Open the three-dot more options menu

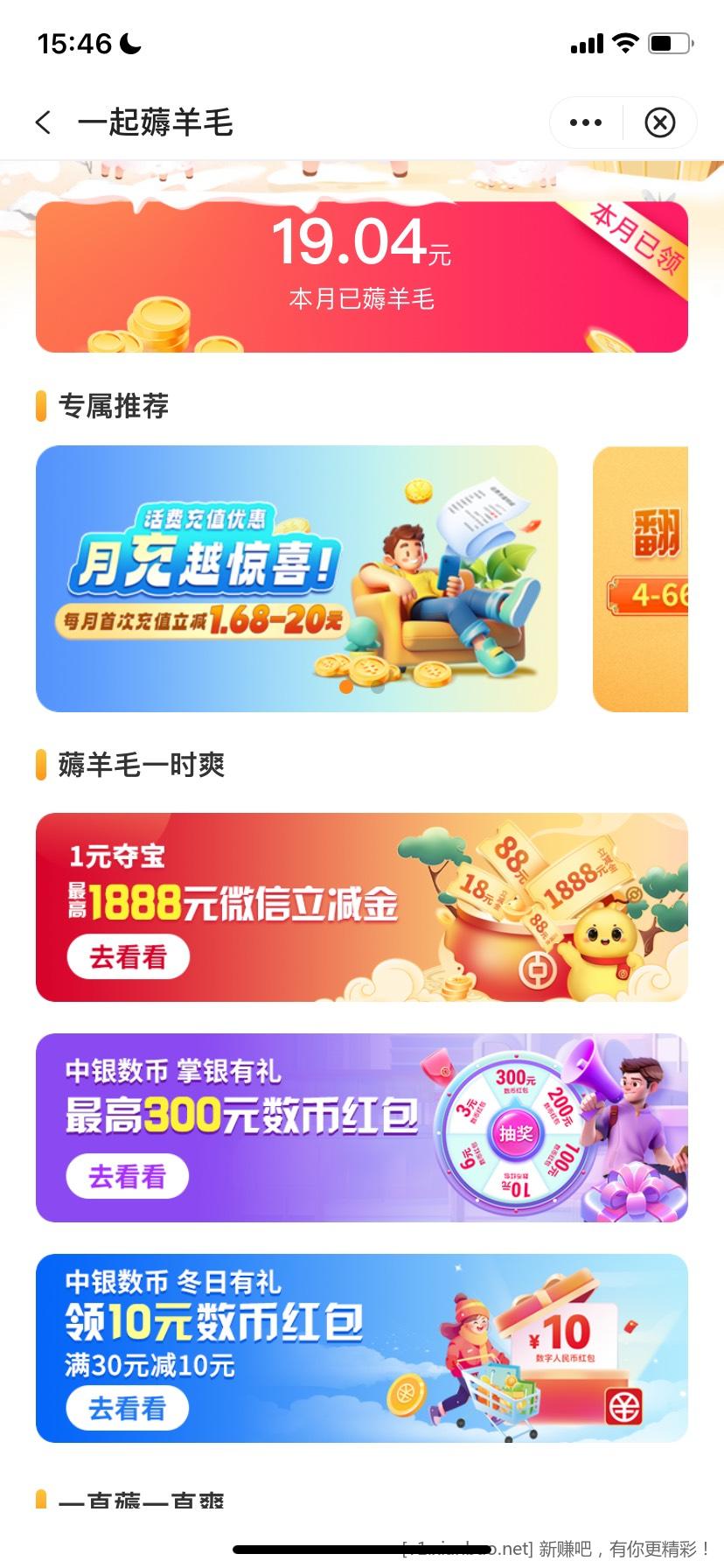pos(586,122)
